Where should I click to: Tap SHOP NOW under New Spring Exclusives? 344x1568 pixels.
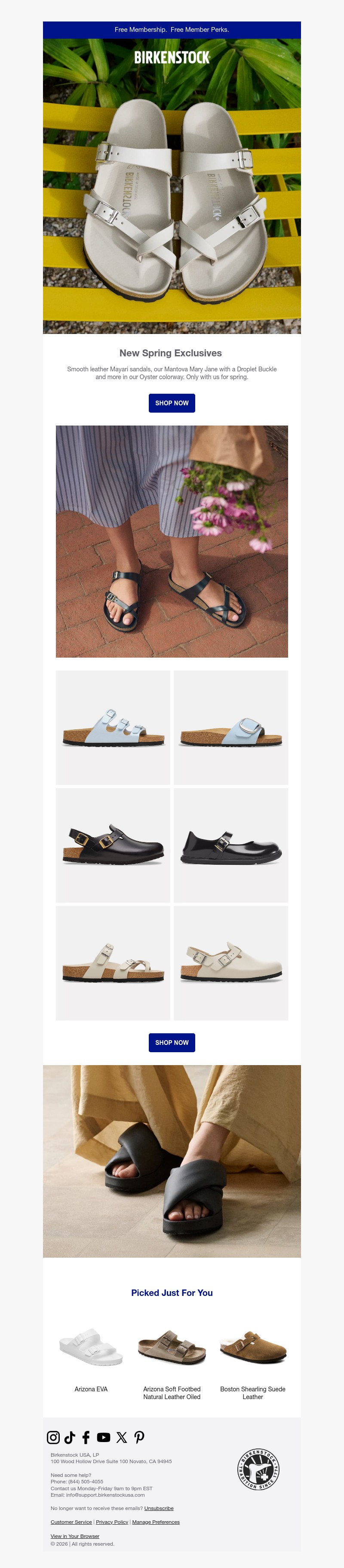pyautogui.click(x=172, y=403)
